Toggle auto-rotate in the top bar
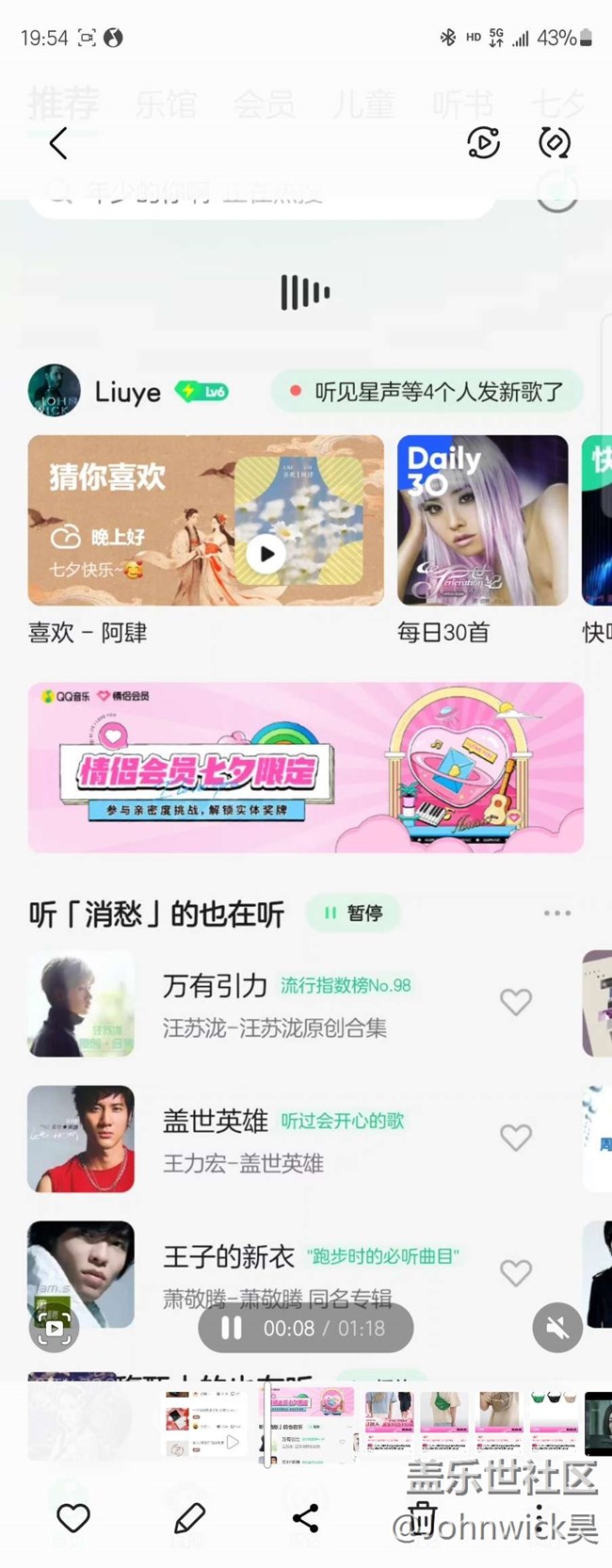This screenshot has width=612, height=1568. coord(555,143)
